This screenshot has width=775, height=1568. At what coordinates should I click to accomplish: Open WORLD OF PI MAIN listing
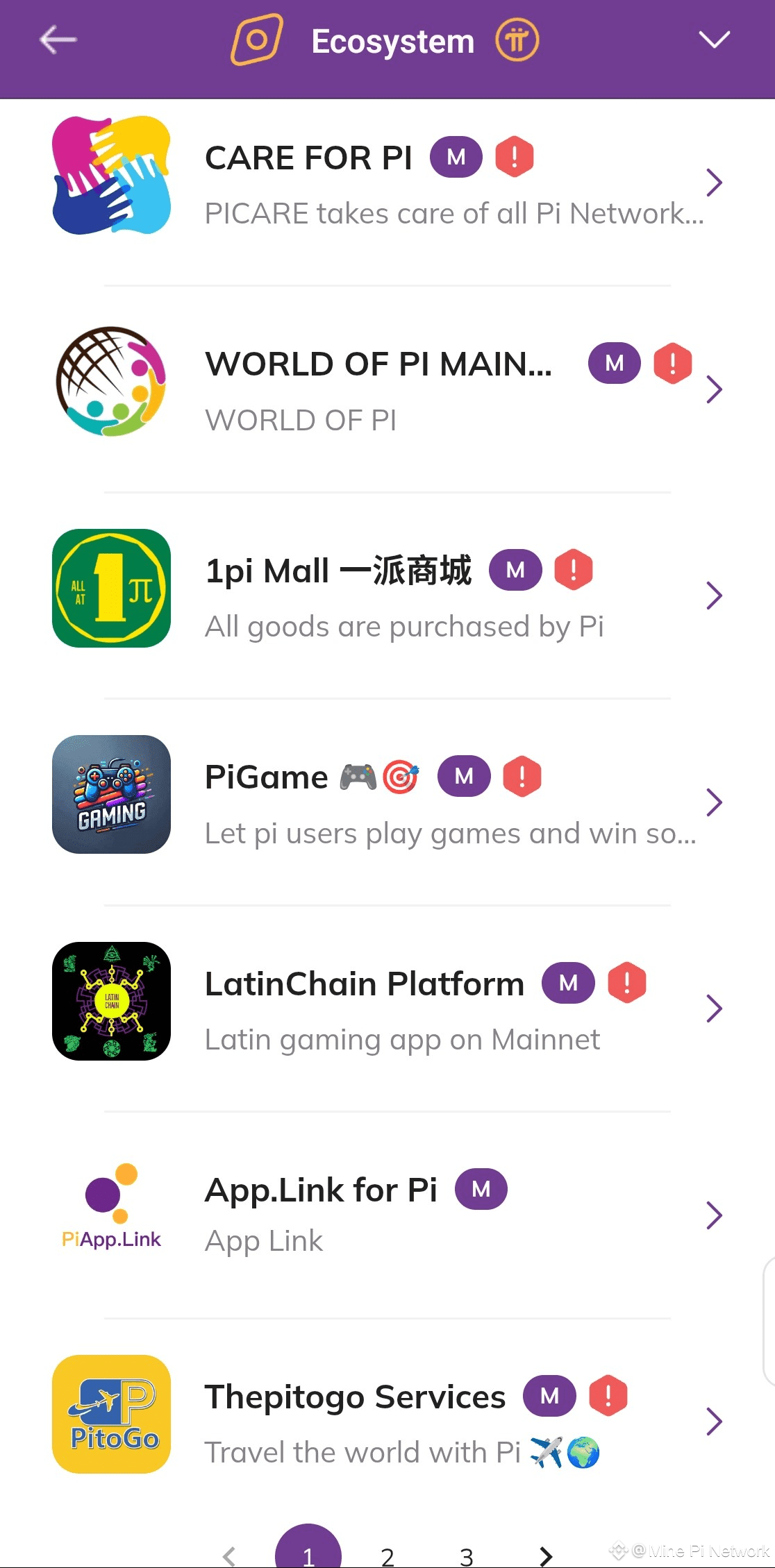click(386, 389)
